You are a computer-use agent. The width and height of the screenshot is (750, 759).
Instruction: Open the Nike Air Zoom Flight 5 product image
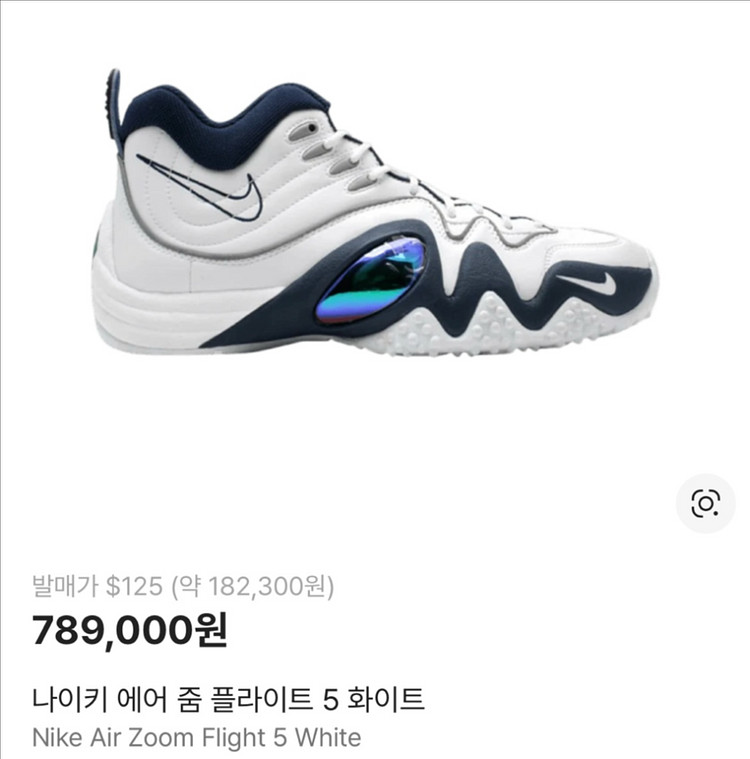coord(375,215)
